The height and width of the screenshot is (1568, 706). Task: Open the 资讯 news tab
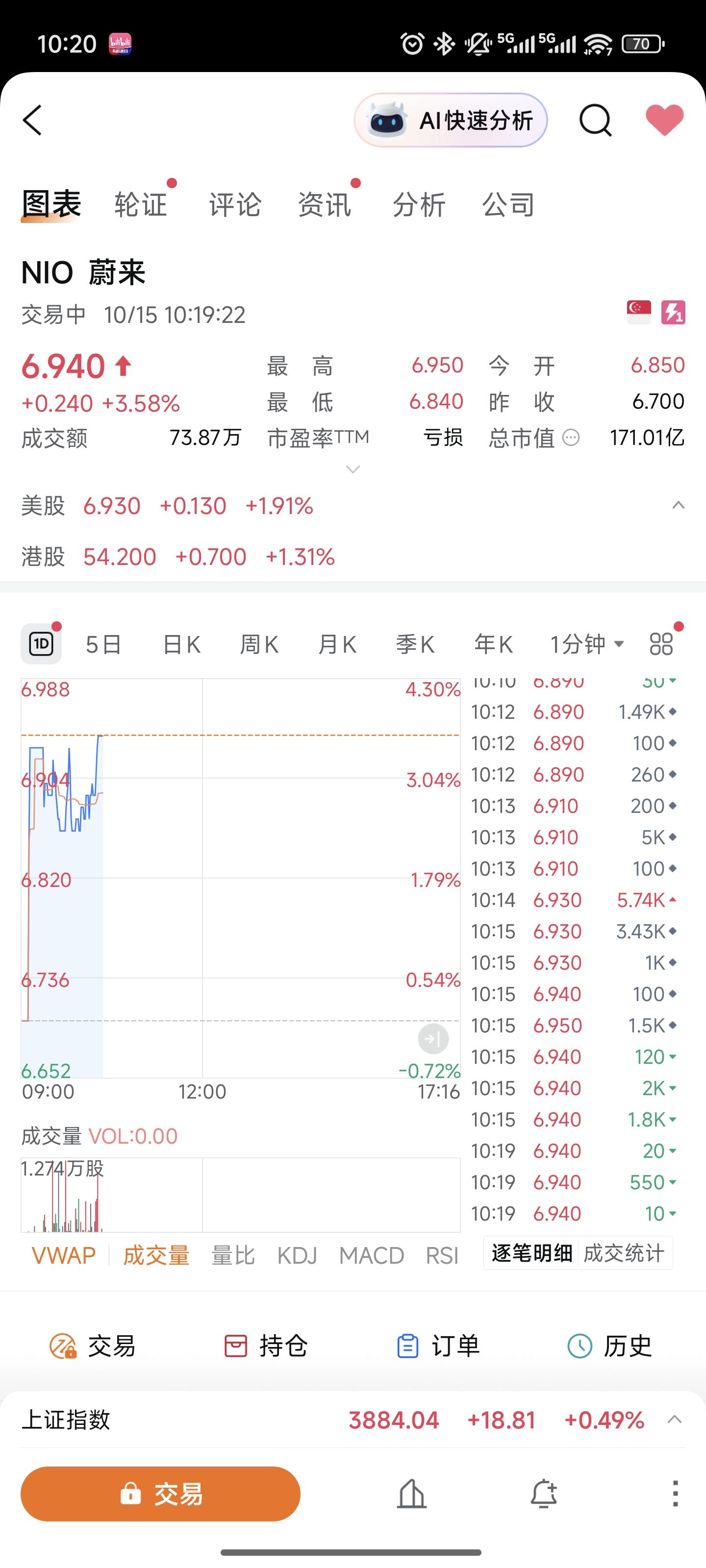coord(325,204)
